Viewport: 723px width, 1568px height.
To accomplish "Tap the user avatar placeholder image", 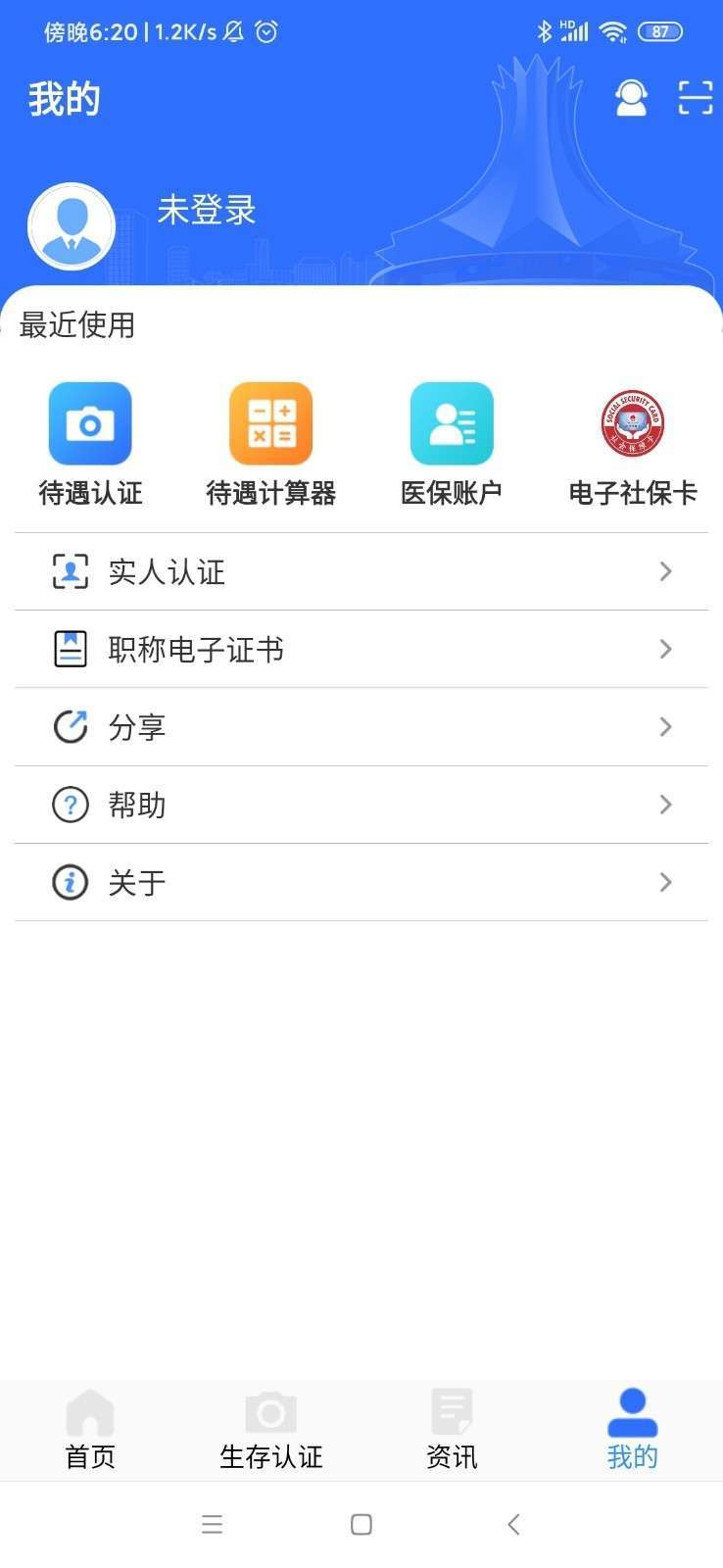I will click(x=71, y=225).
